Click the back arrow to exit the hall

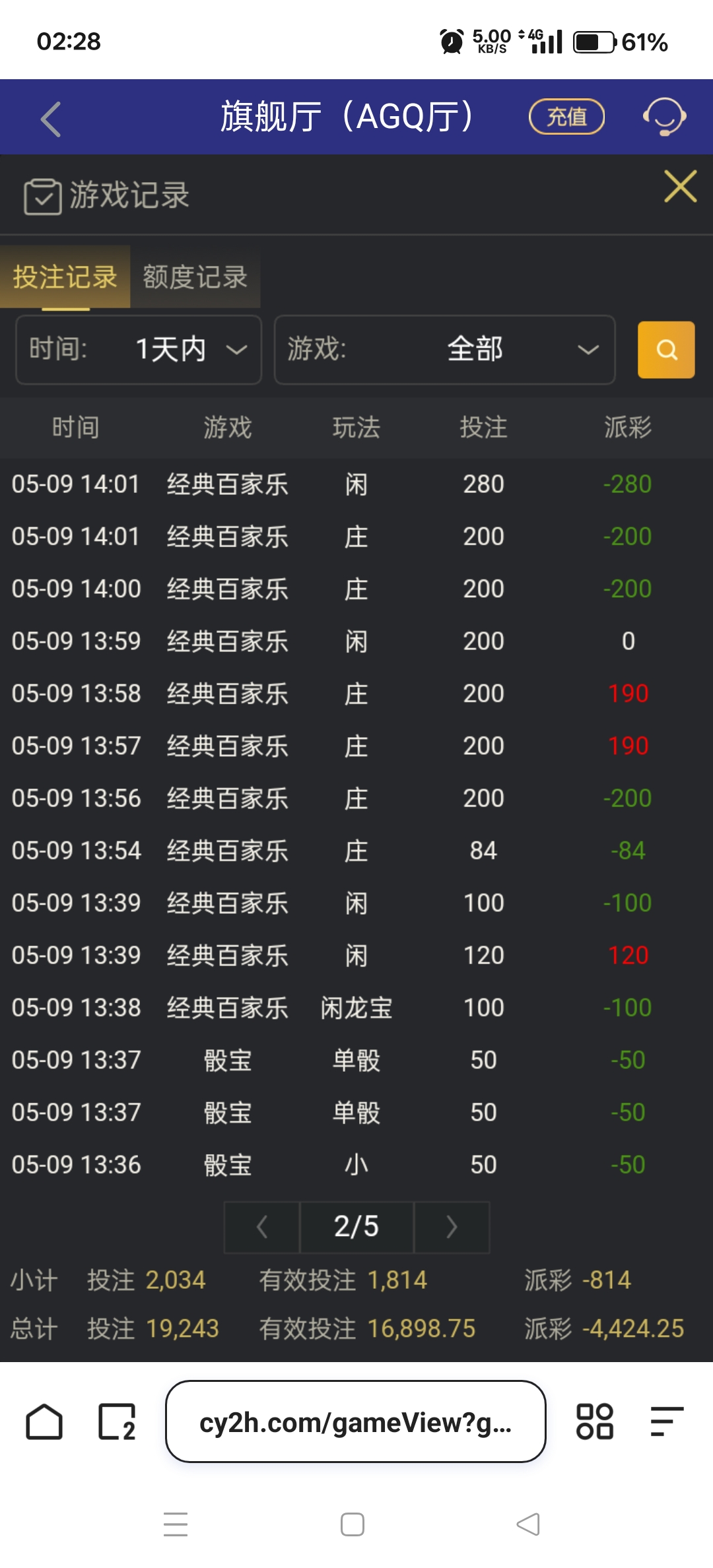[x=50, y=119]
